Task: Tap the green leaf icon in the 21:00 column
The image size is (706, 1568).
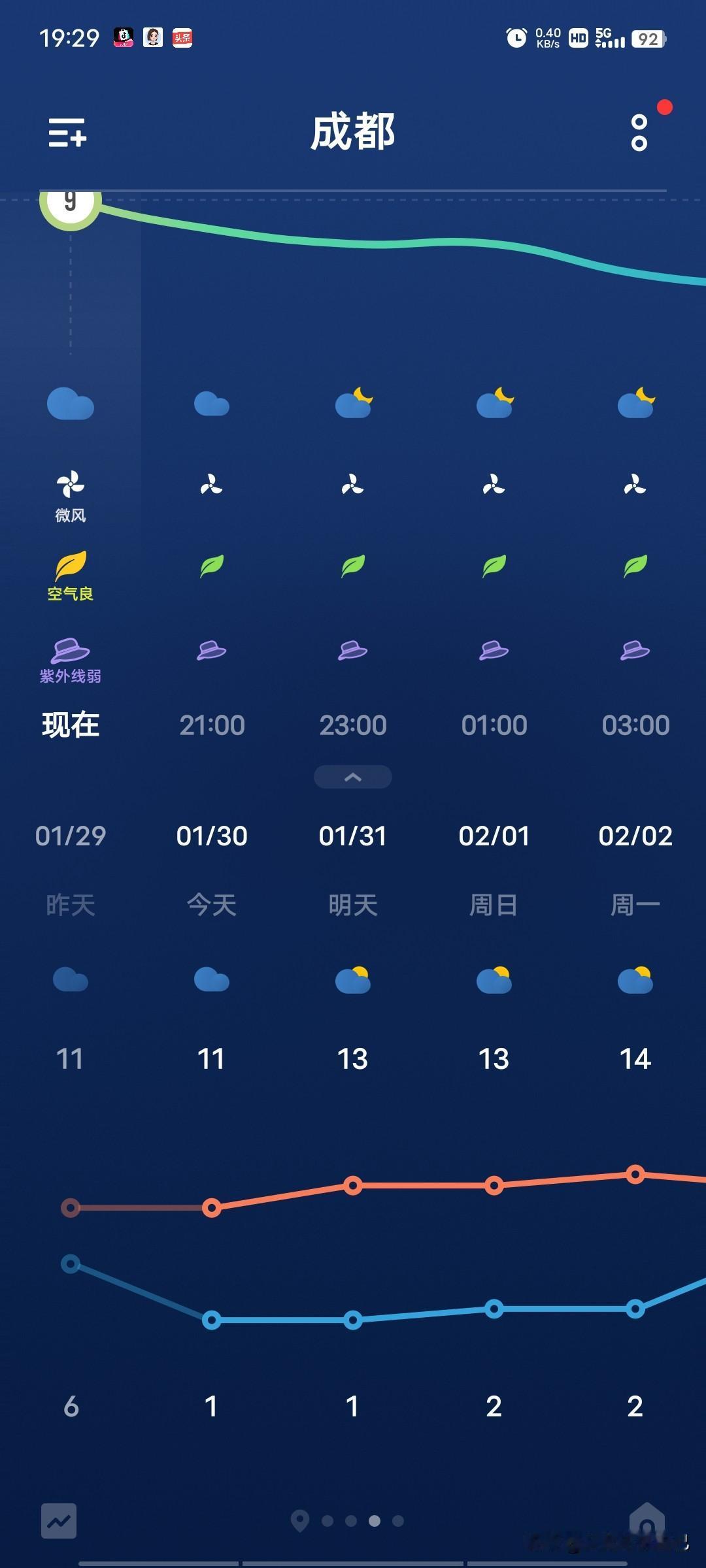Action: coord(211,566)
